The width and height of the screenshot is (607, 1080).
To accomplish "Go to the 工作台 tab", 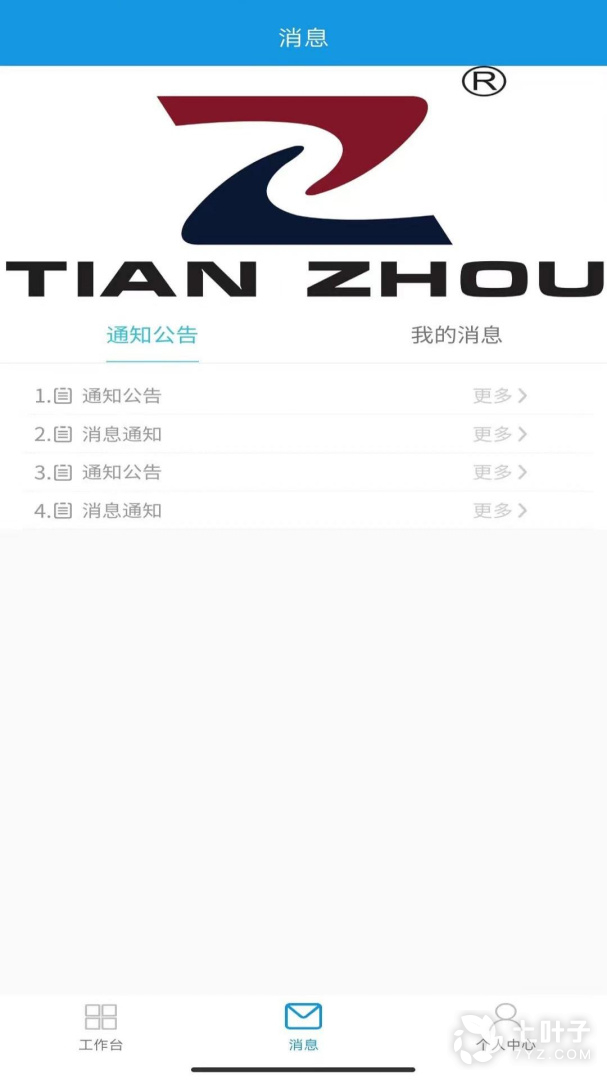I will 101,1026.
